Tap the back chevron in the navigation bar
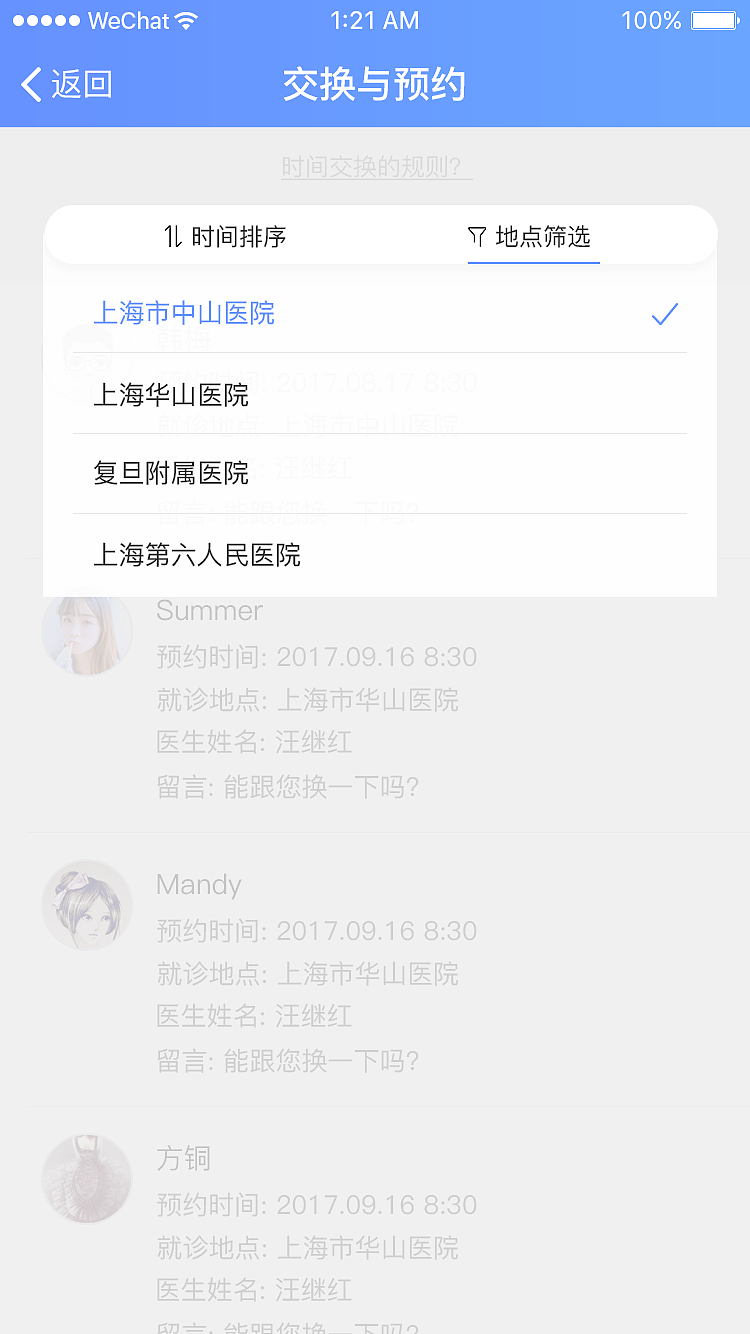This screenshot has height=1334, width=750. click(x=31, y=85)
